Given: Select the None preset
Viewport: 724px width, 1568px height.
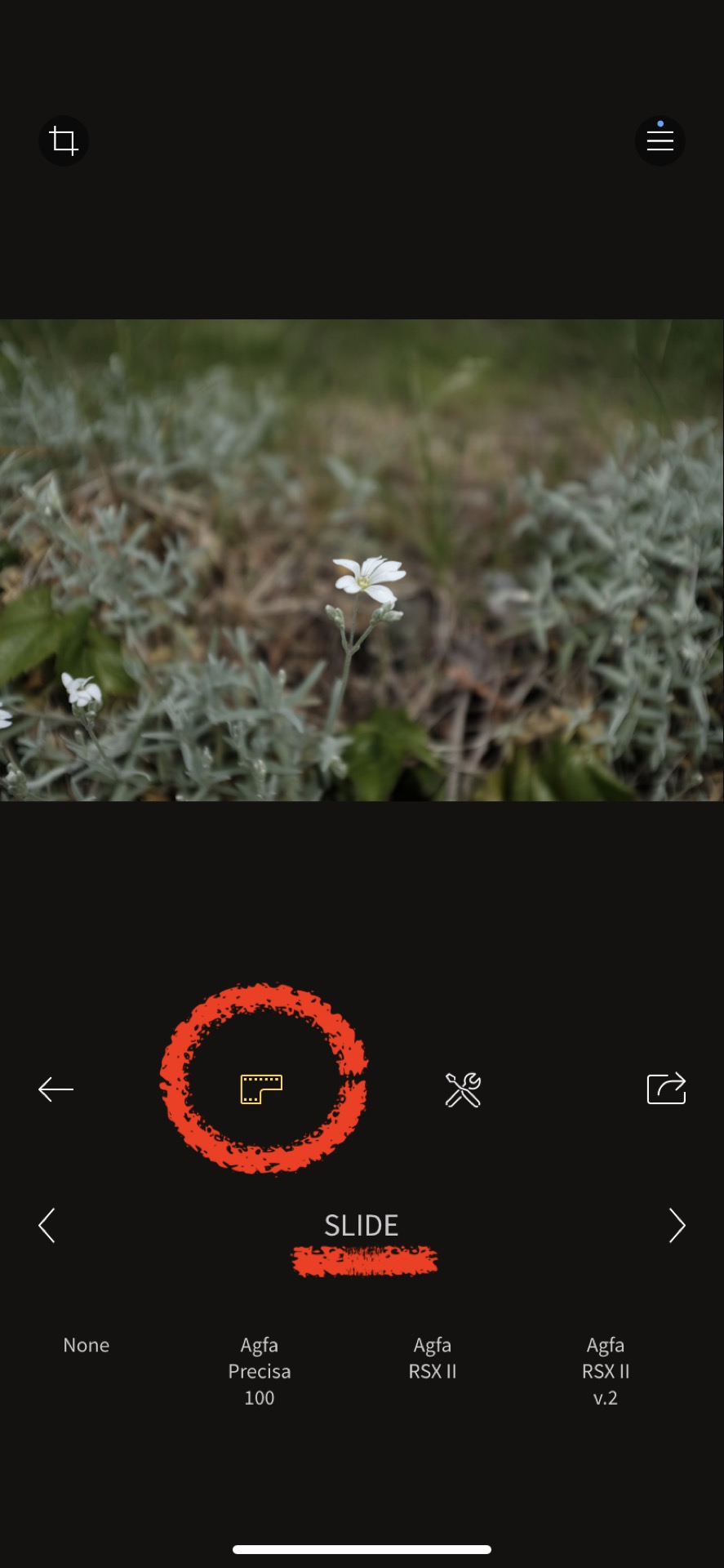Looking at the screenshot, I should coord(87,1345).
